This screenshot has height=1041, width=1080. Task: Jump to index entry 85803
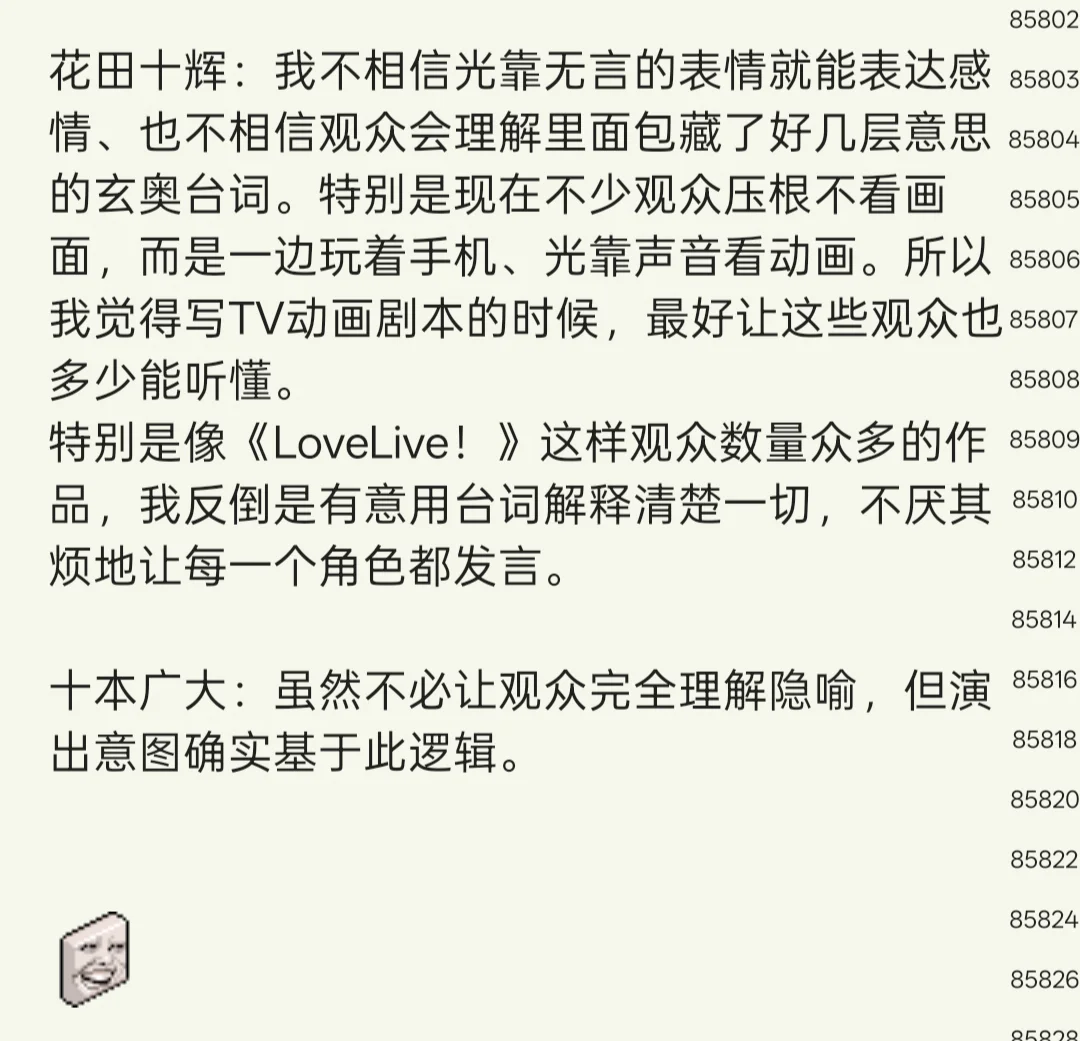tap(1044, 80)
